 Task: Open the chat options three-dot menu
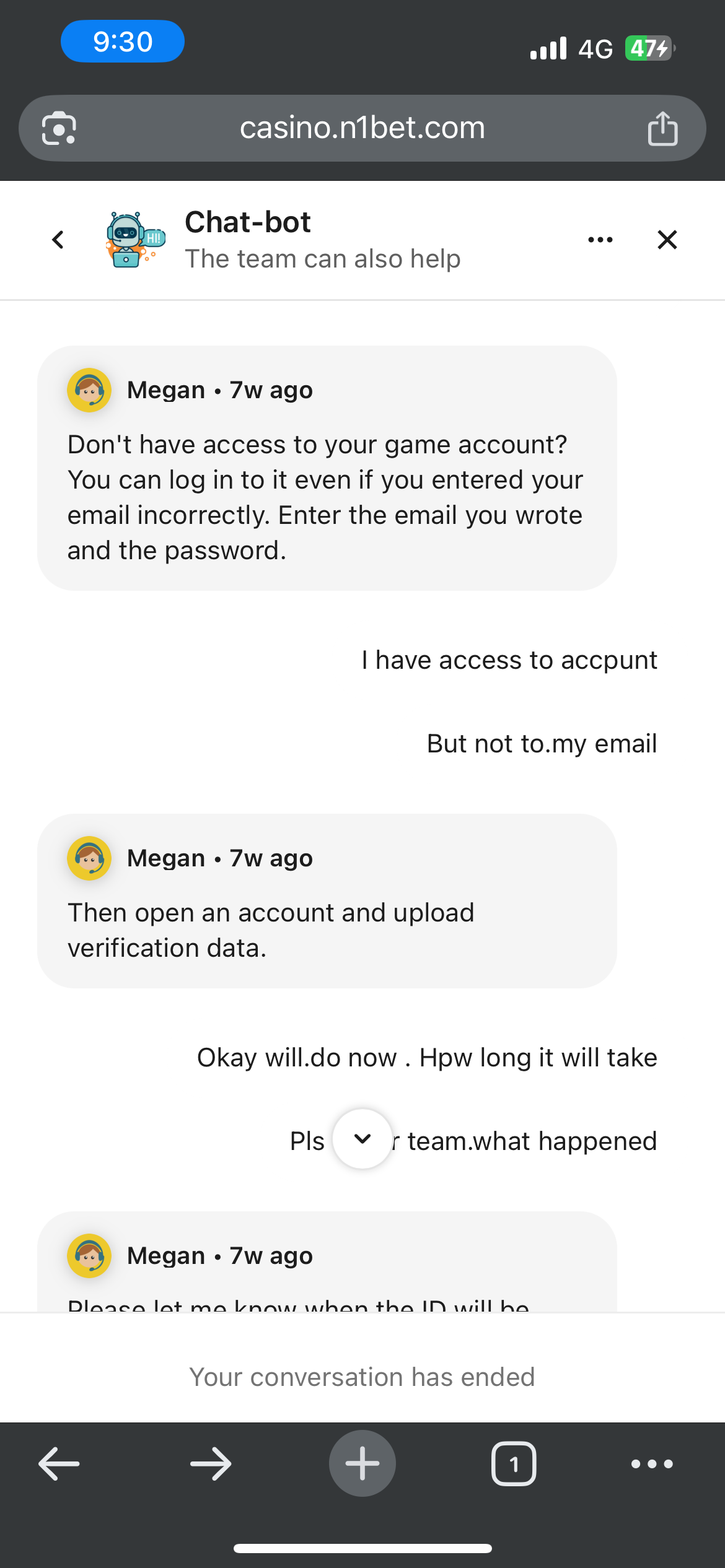click(x=600, y=240)
